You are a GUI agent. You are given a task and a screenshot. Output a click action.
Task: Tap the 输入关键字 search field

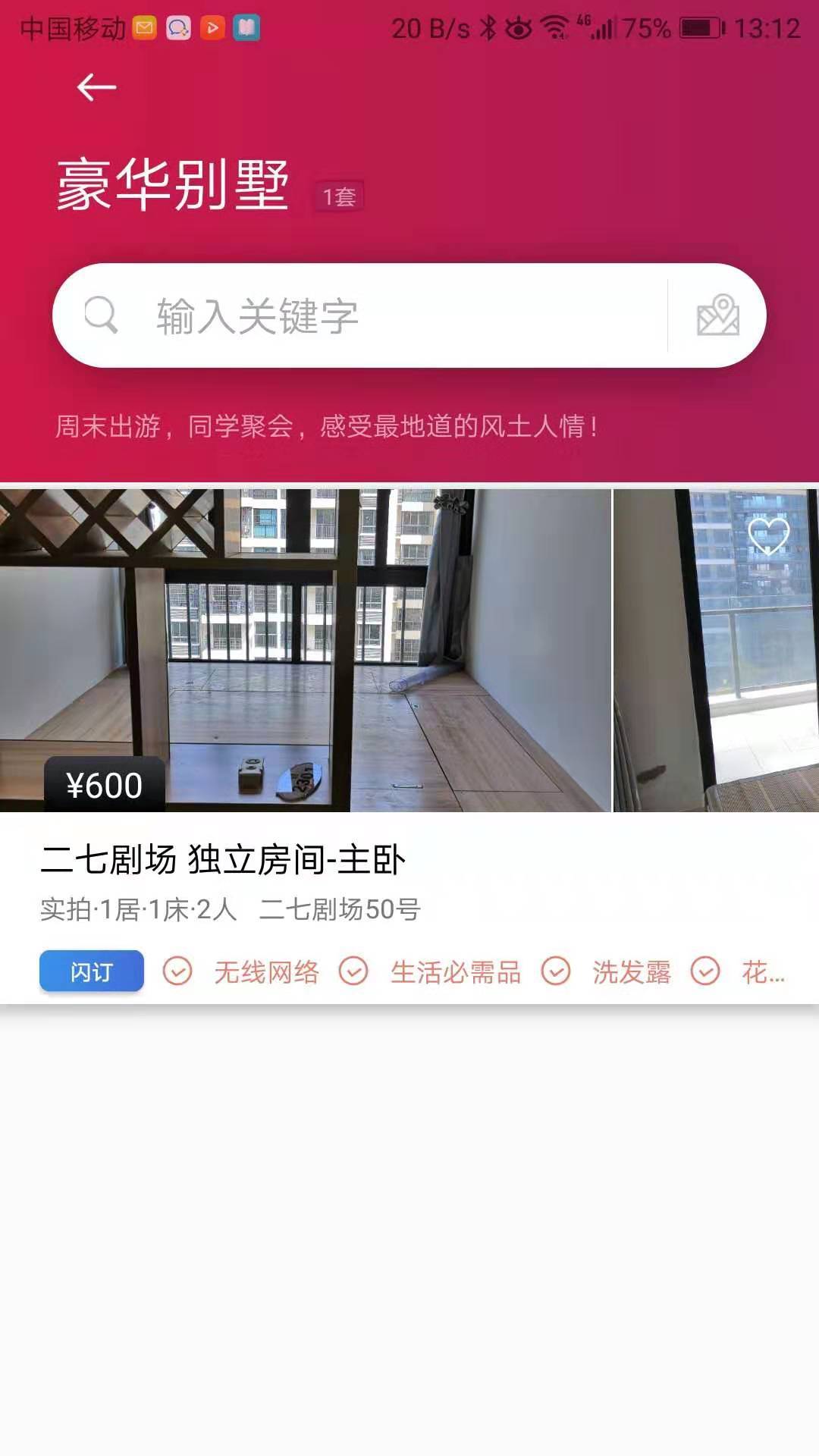click(x=379, y=315)
